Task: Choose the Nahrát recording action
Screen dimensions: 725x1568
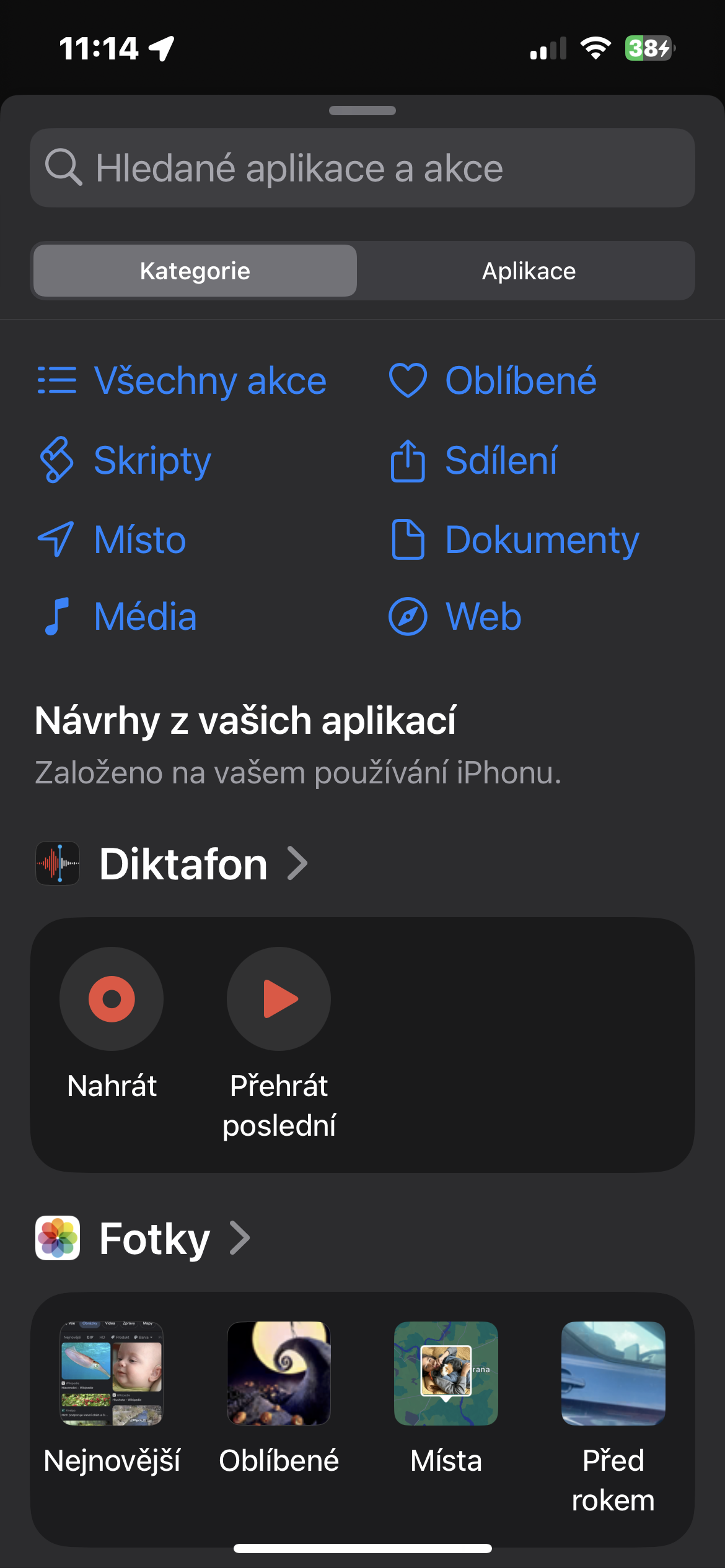Action: (112, 999)
